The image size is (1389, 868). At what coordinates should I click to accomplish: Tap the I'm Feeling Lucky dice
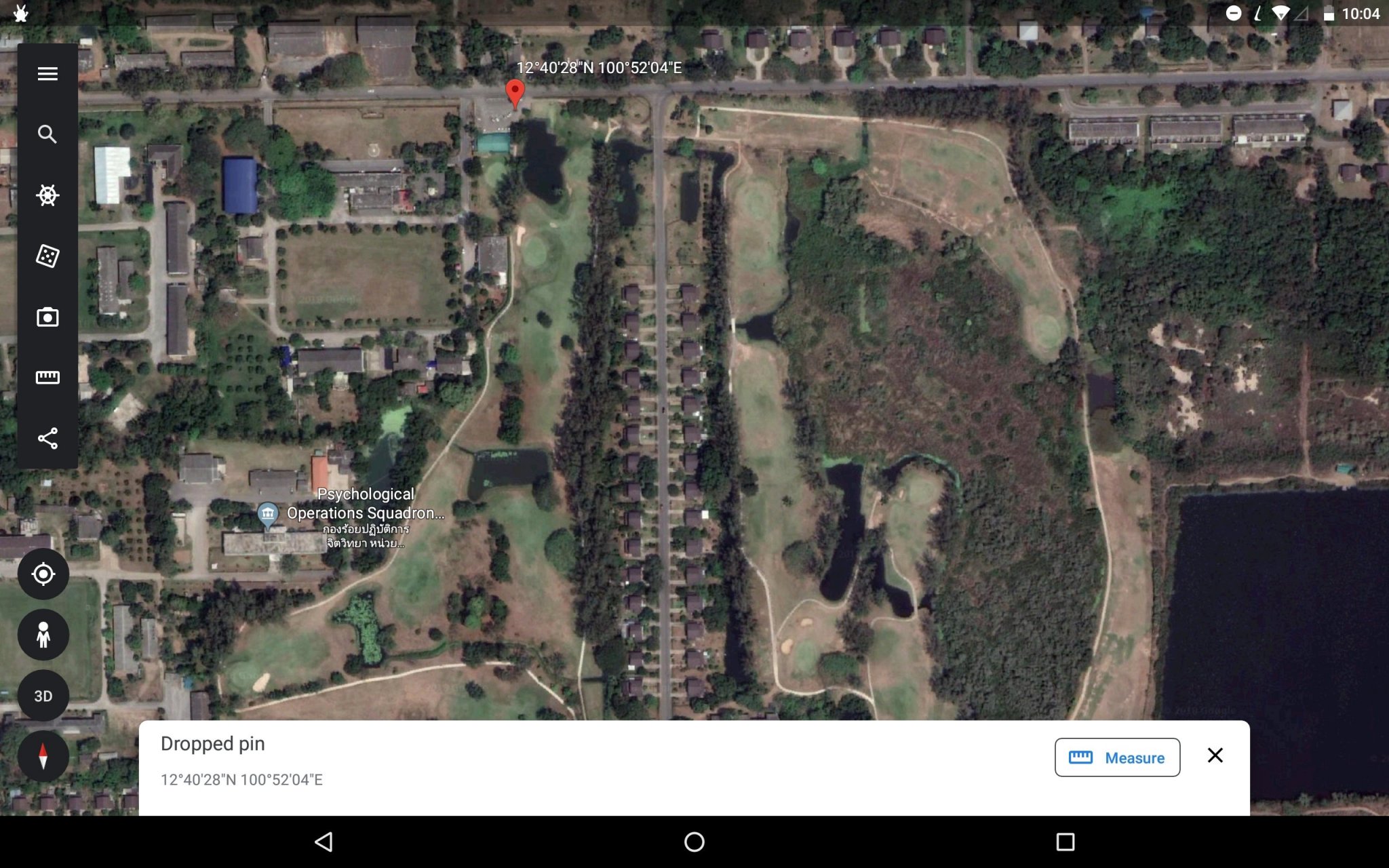[x=47, y=256]
